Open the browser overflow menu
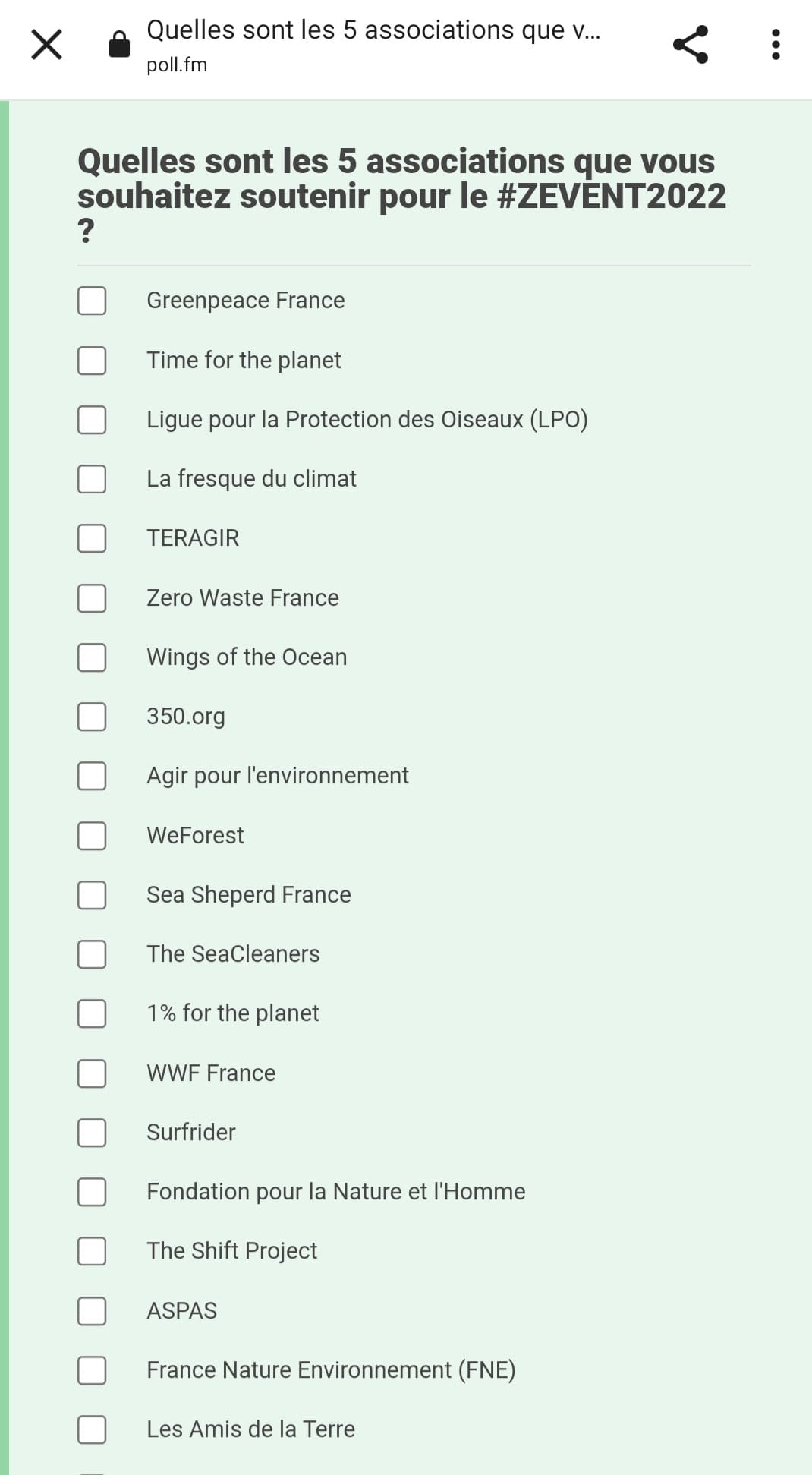The width and height of the screenshot is (812, 1475). [775, 44]
